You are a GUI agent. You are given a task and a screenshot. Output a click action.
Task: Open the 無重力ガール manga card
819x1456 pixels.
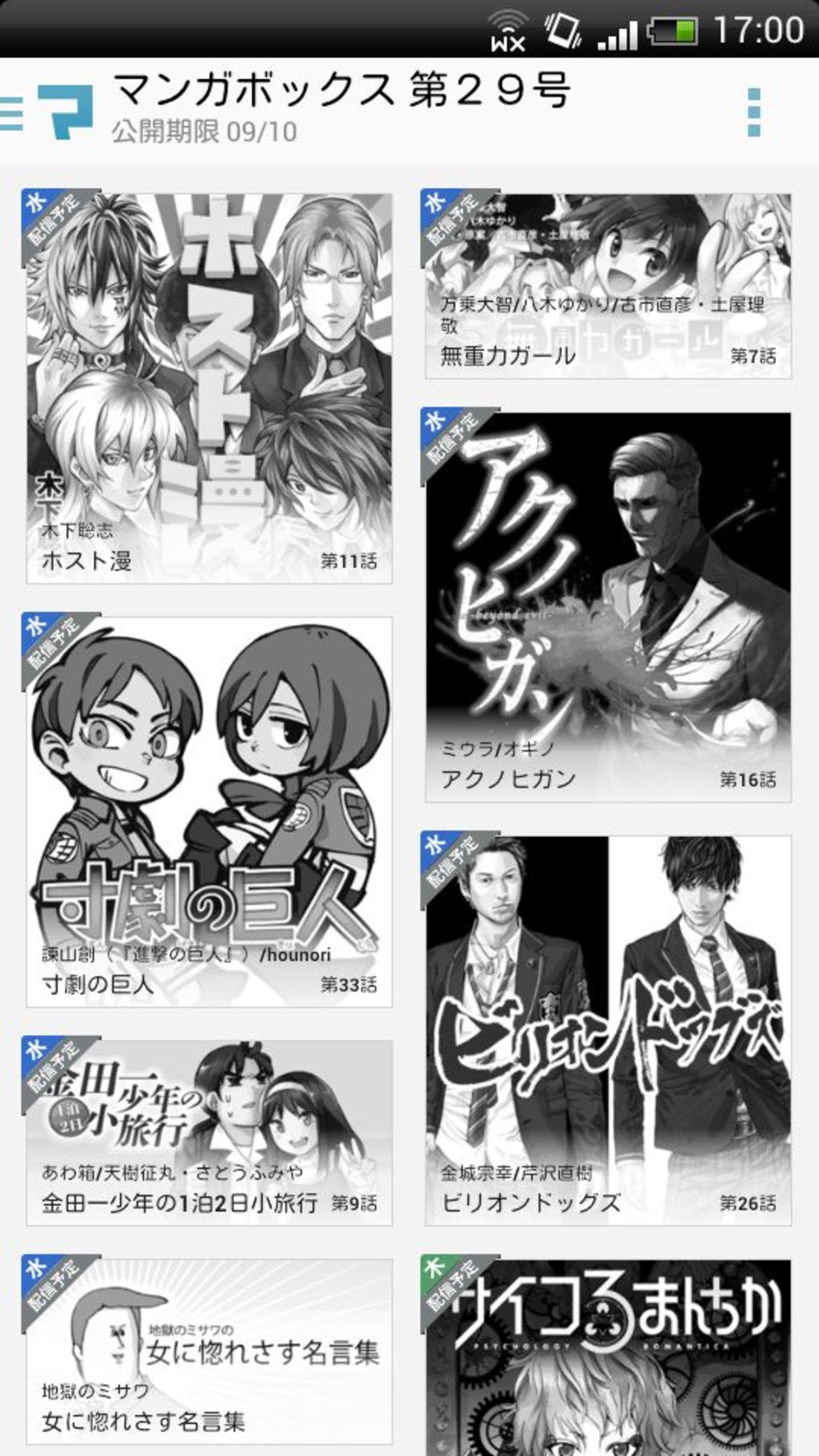pyautogui.click(x=608, y=286)
